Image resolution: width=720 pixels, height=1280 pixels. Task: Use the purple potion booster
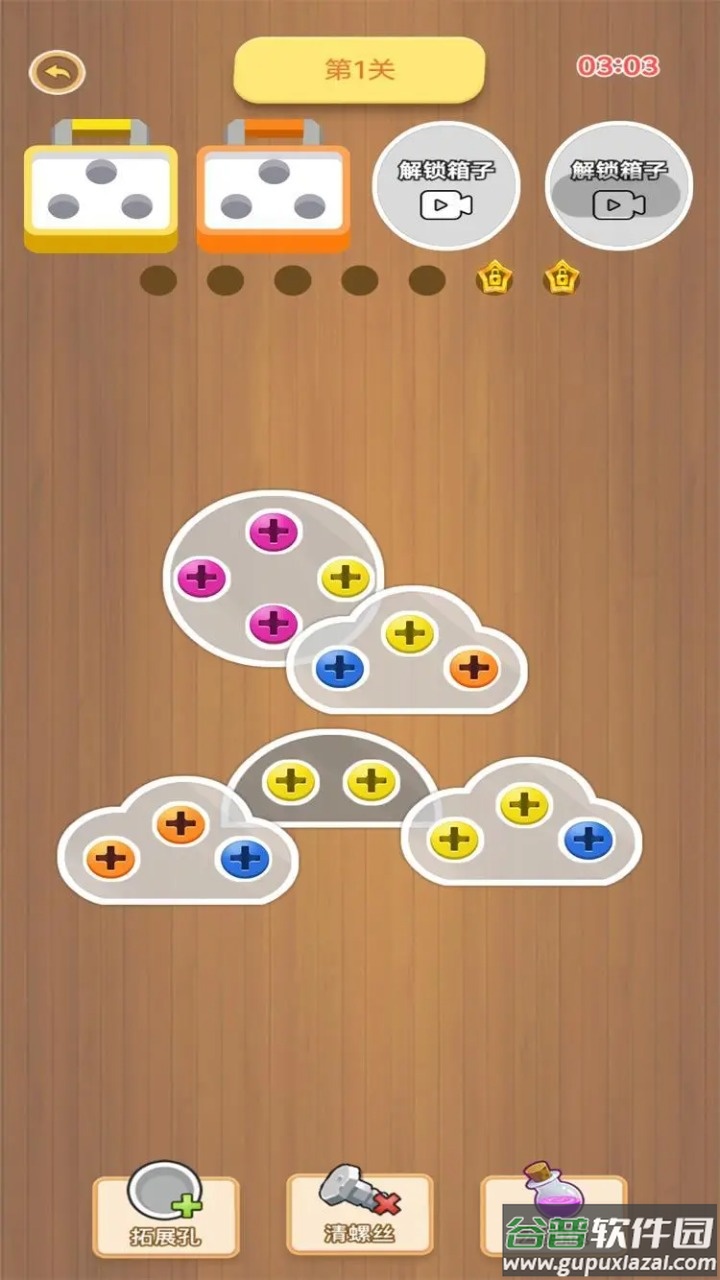click(x=553, y=1200)
